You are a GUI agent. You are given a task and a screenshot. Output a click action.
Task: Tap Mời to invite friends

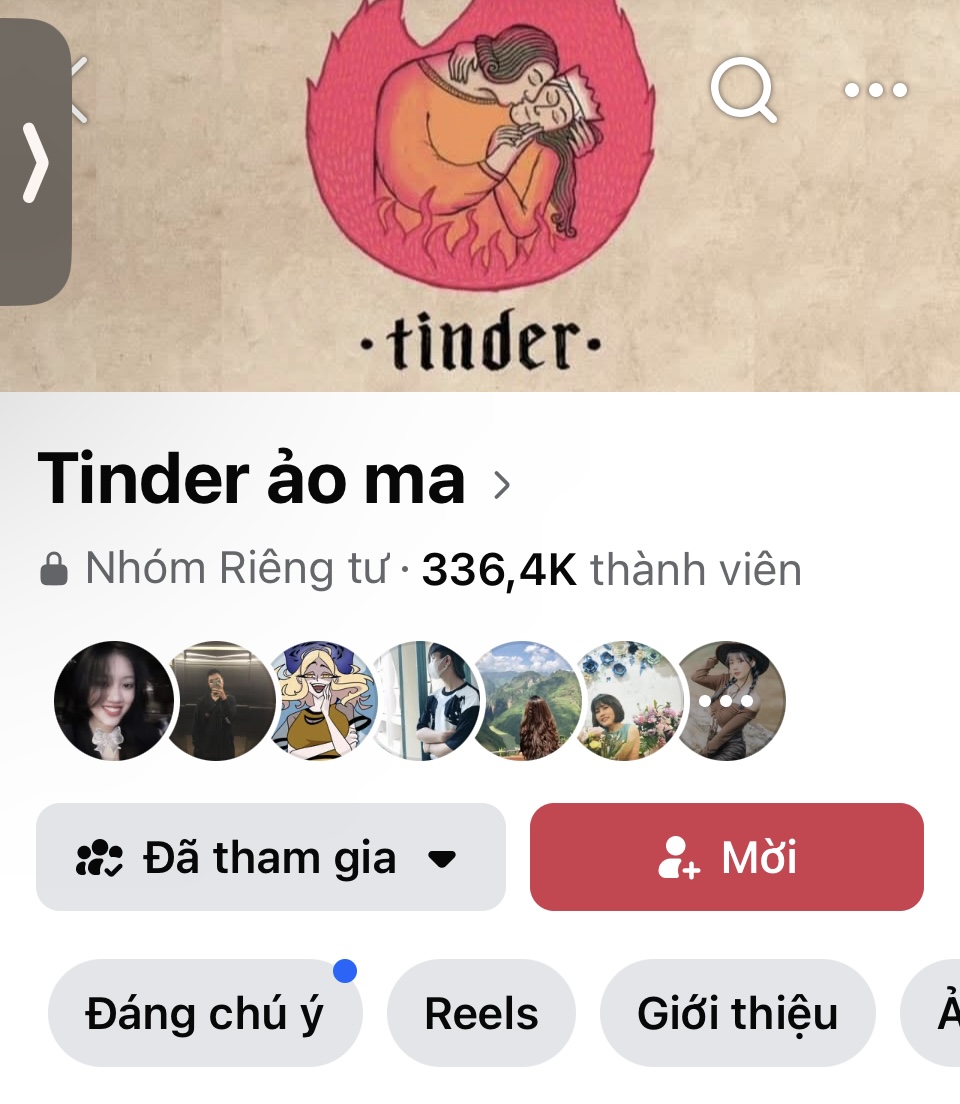pyautogui.click(x=726, y=857)
